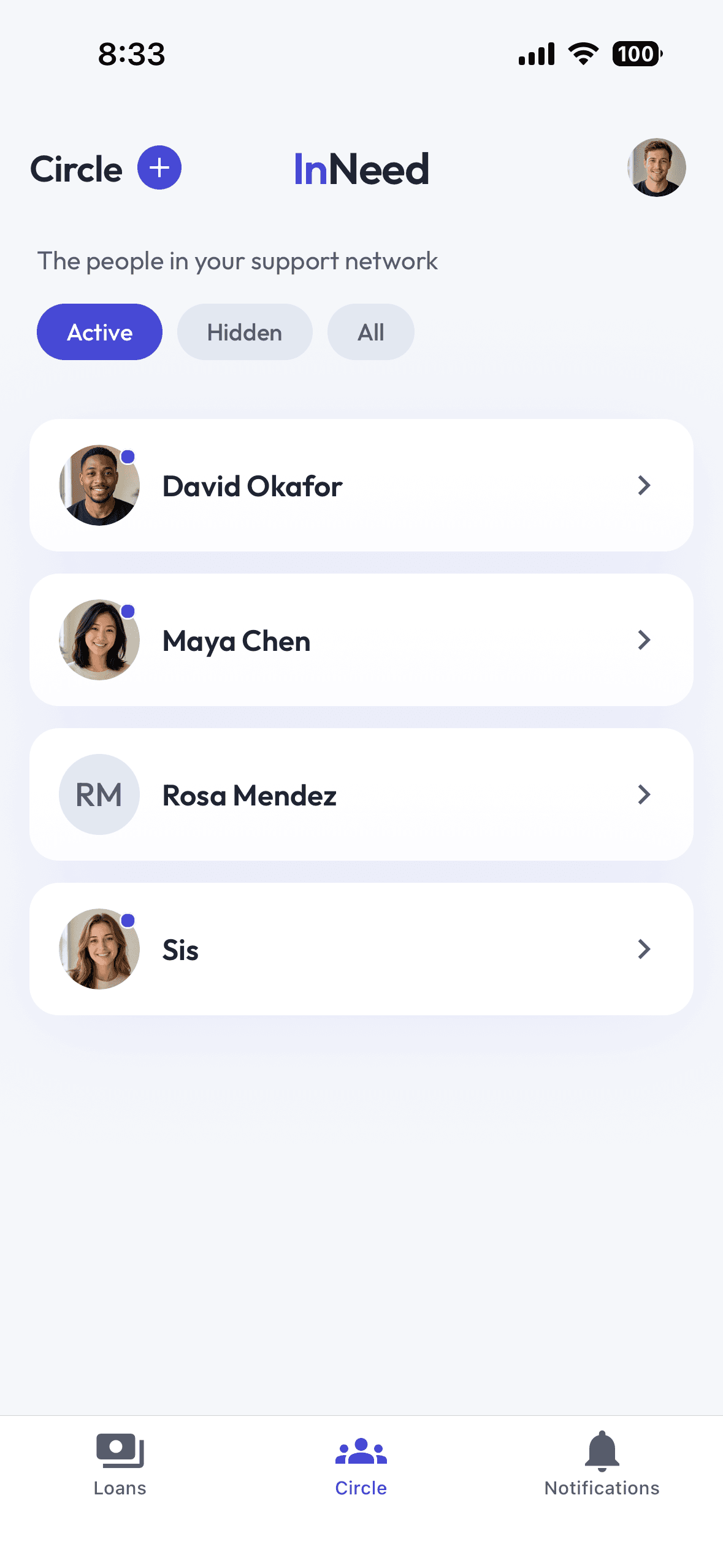723x1568 pixels.
Task: Show All circle members
Action: (371, 332)
